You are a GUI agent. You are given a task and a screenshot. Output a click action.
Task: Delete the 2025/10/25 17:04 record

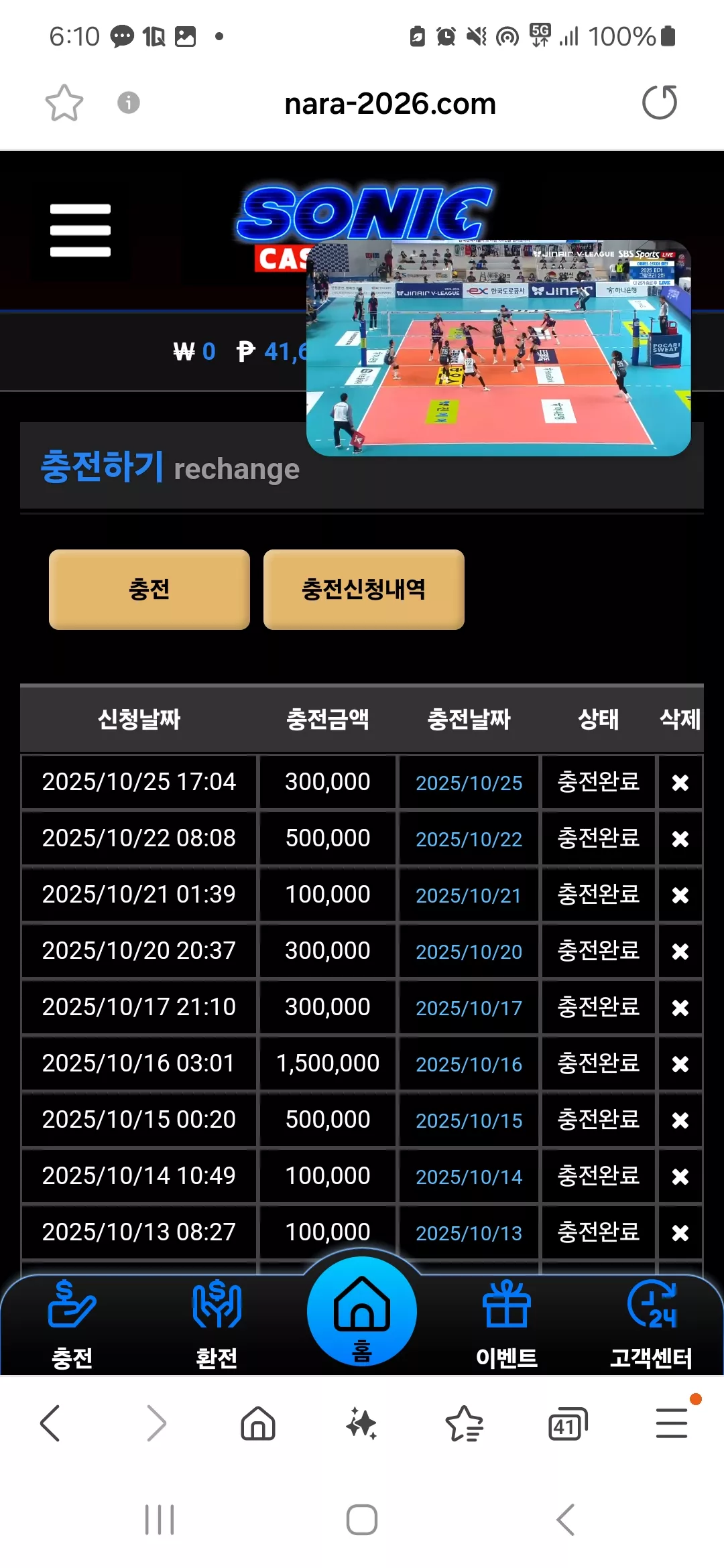point(680,782)
